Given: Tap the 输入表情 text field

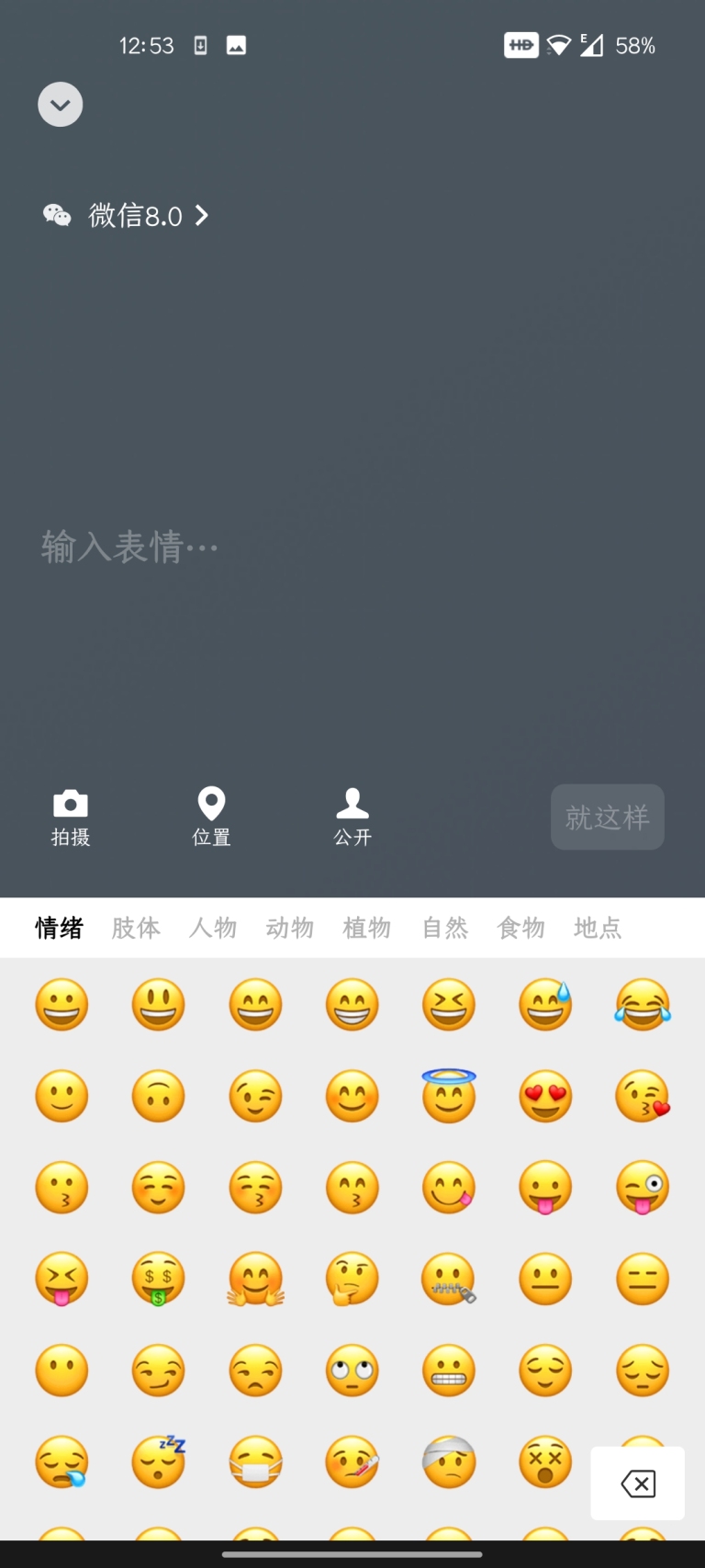Looking at the screenshot, I should click(x=129, y=546).
